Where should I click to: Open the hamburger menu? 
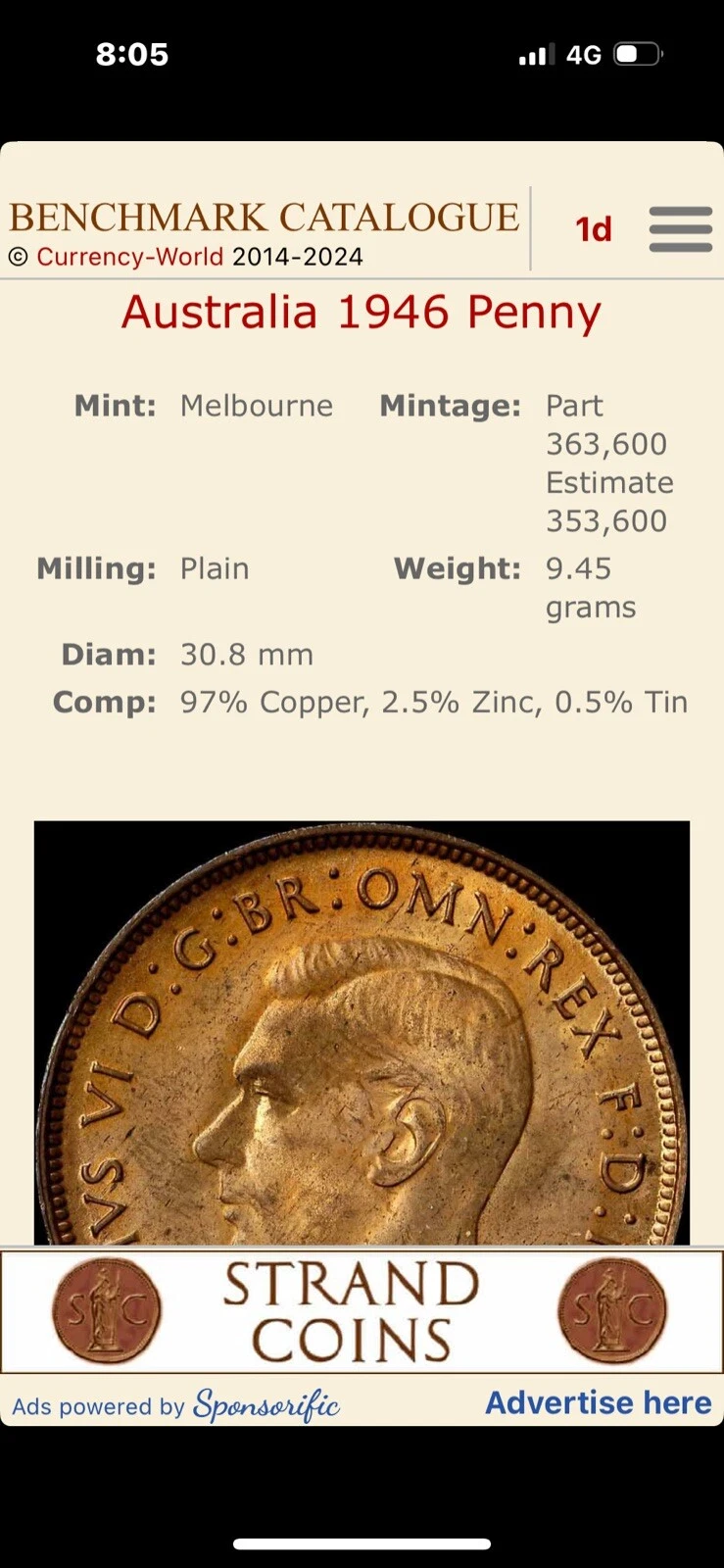(x=680, y=229)
